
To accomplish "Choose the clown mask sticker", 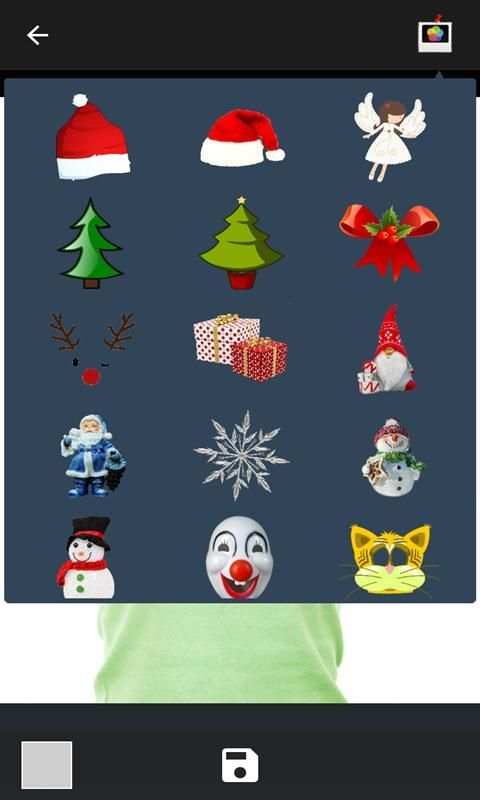I will pyautogui.click(x=239, y=557).
